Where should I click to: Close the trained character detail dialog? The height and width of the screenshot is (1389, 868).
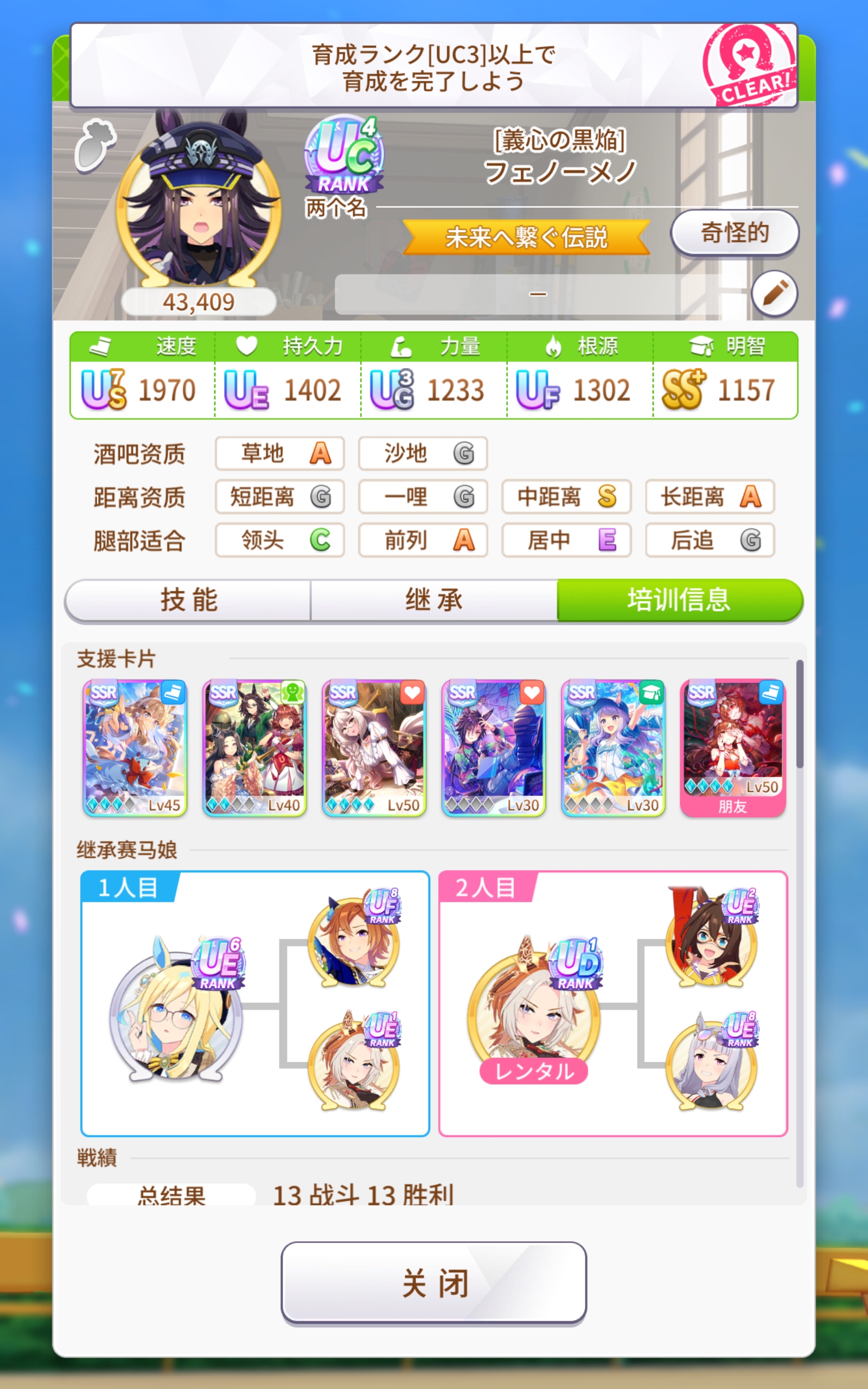click(433, 1283)
